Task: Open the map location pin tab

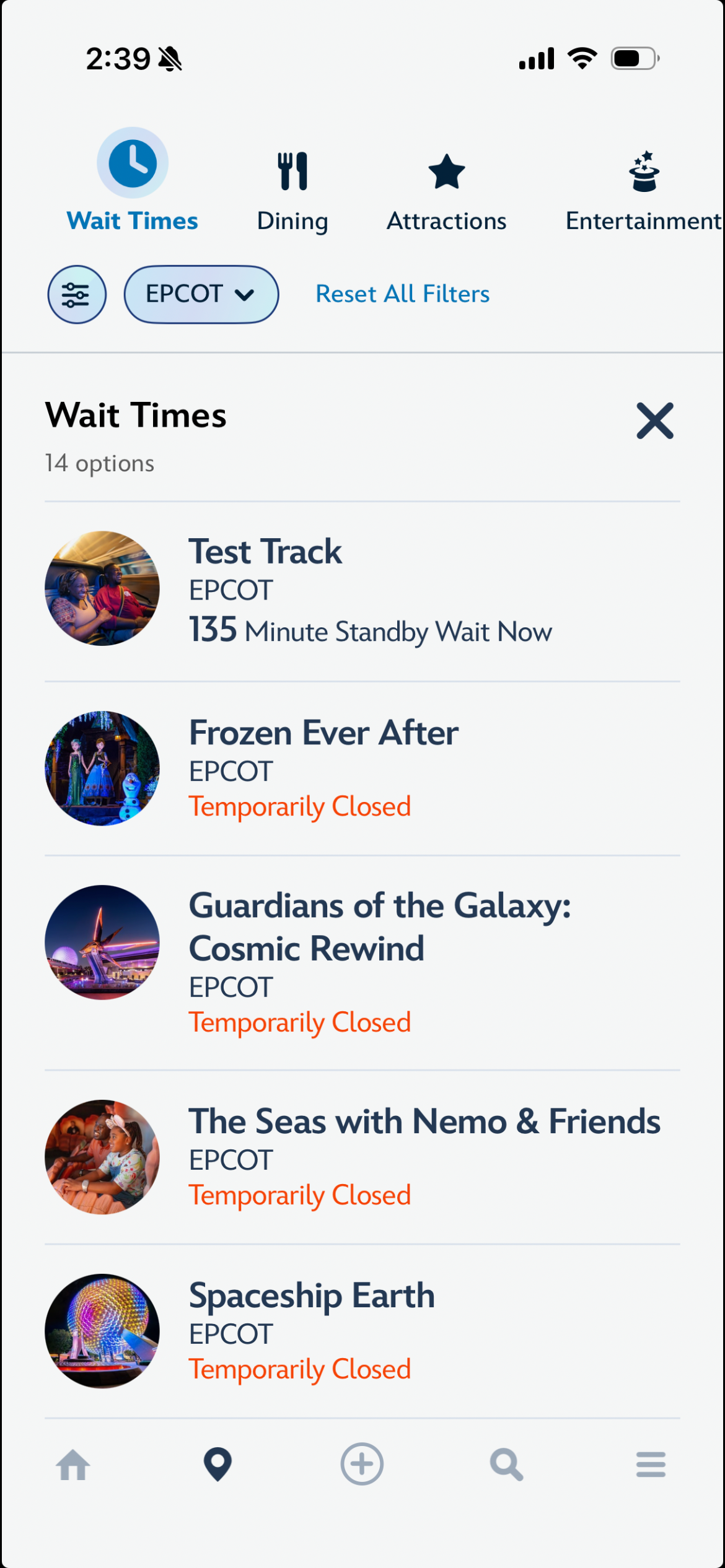Action: [217, 1465]
